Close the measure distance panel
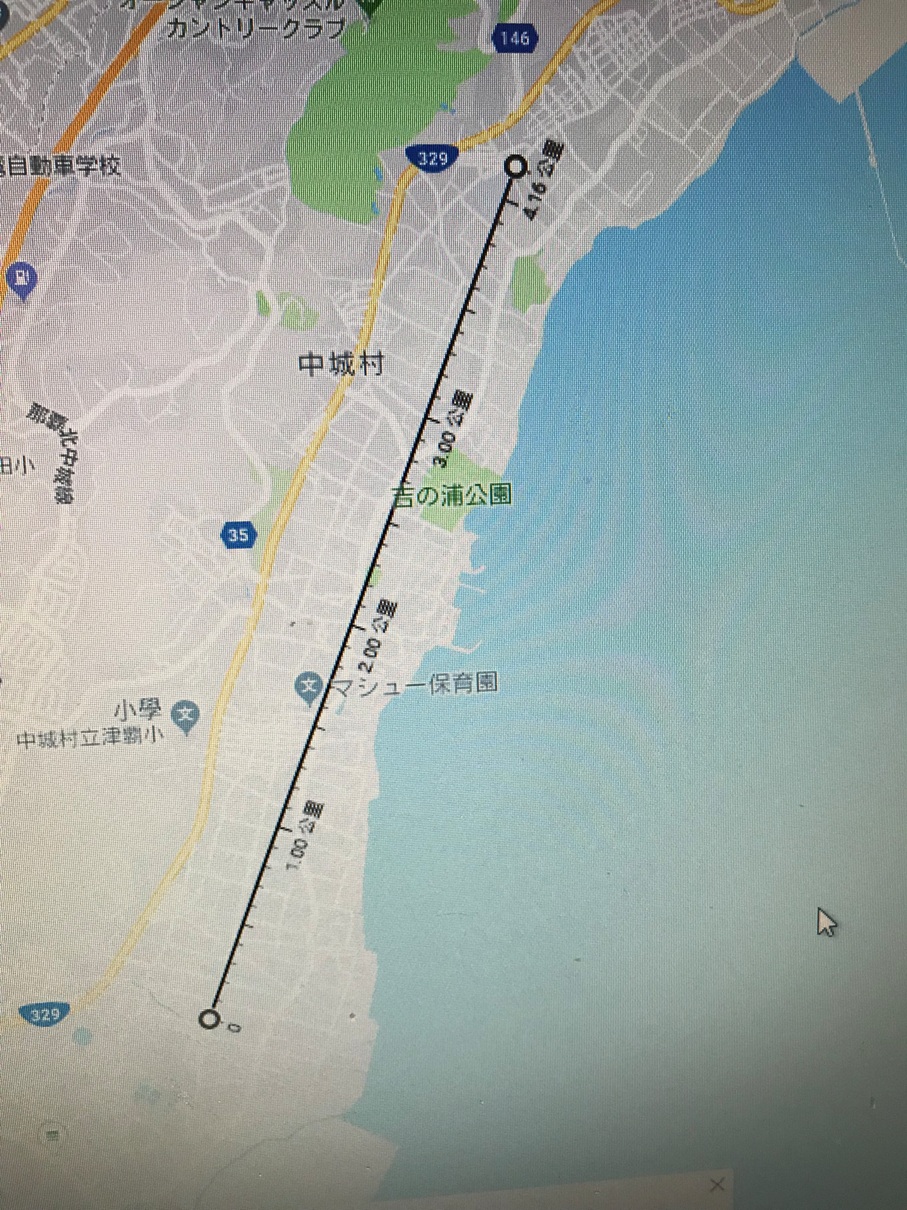The height and width of the screenshot is (1210, 907). (716, 1186)
